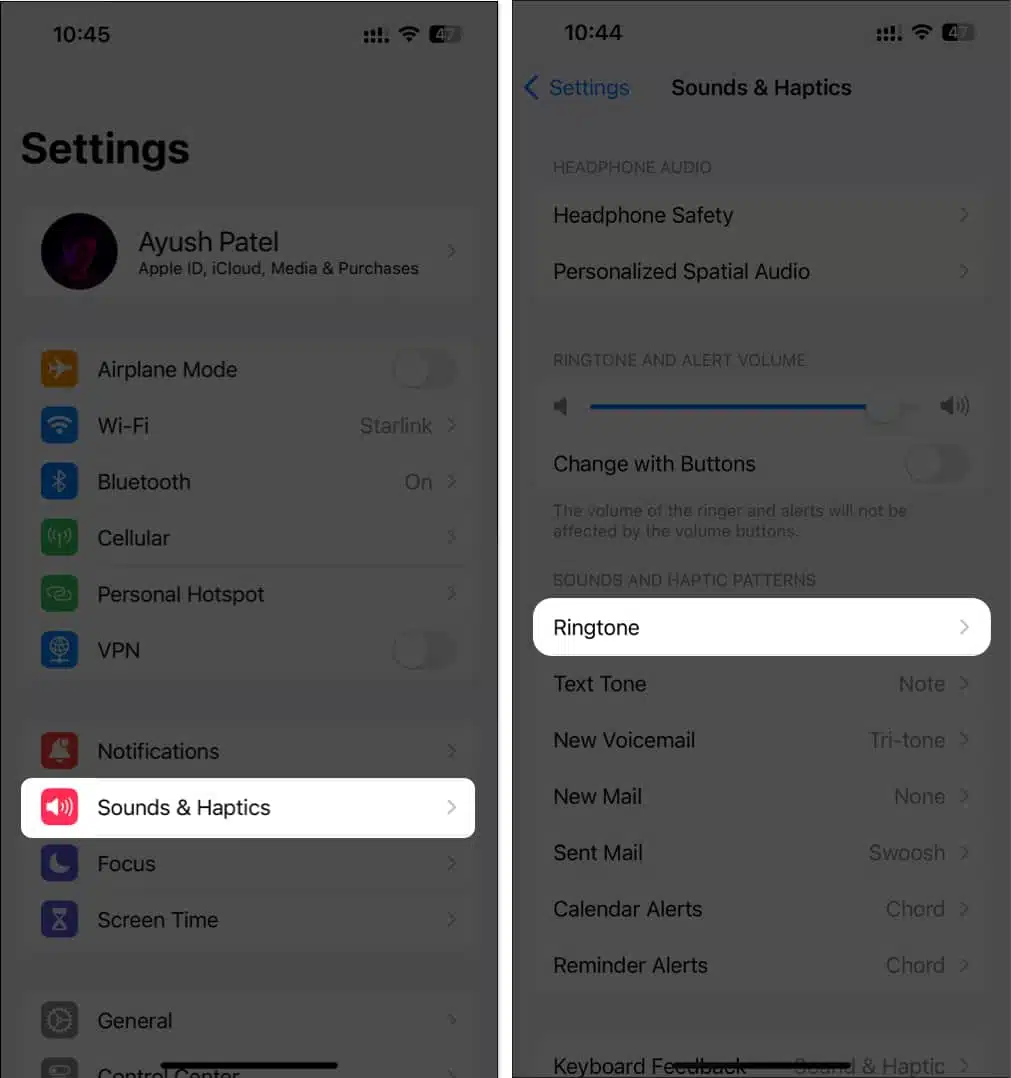Open New Voicemail sound options
1011x1078 pixels.
click(x=760, y=740)
